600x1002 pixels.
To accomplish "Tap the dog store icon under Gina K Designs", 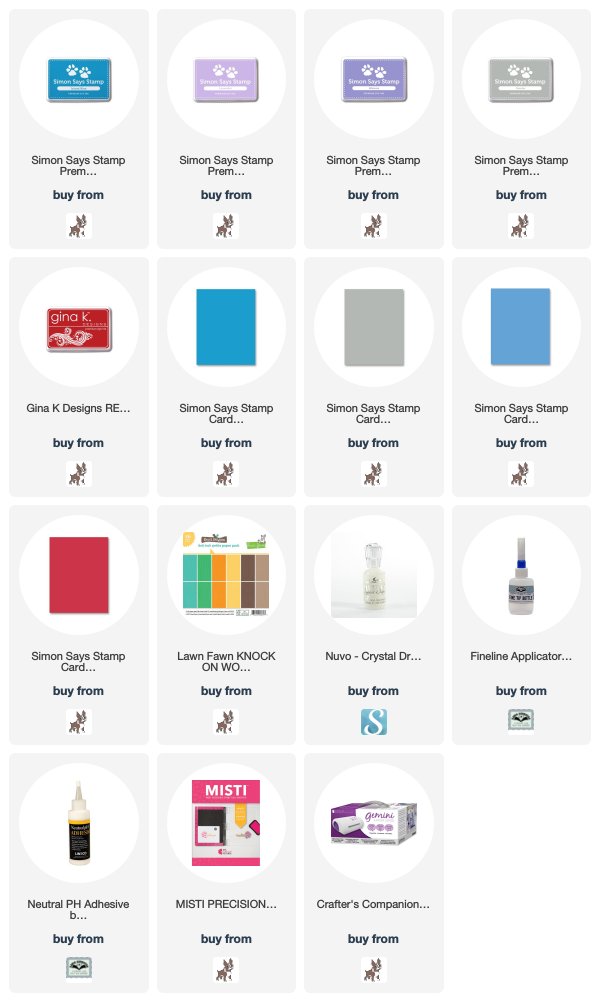I will point(79,474).
